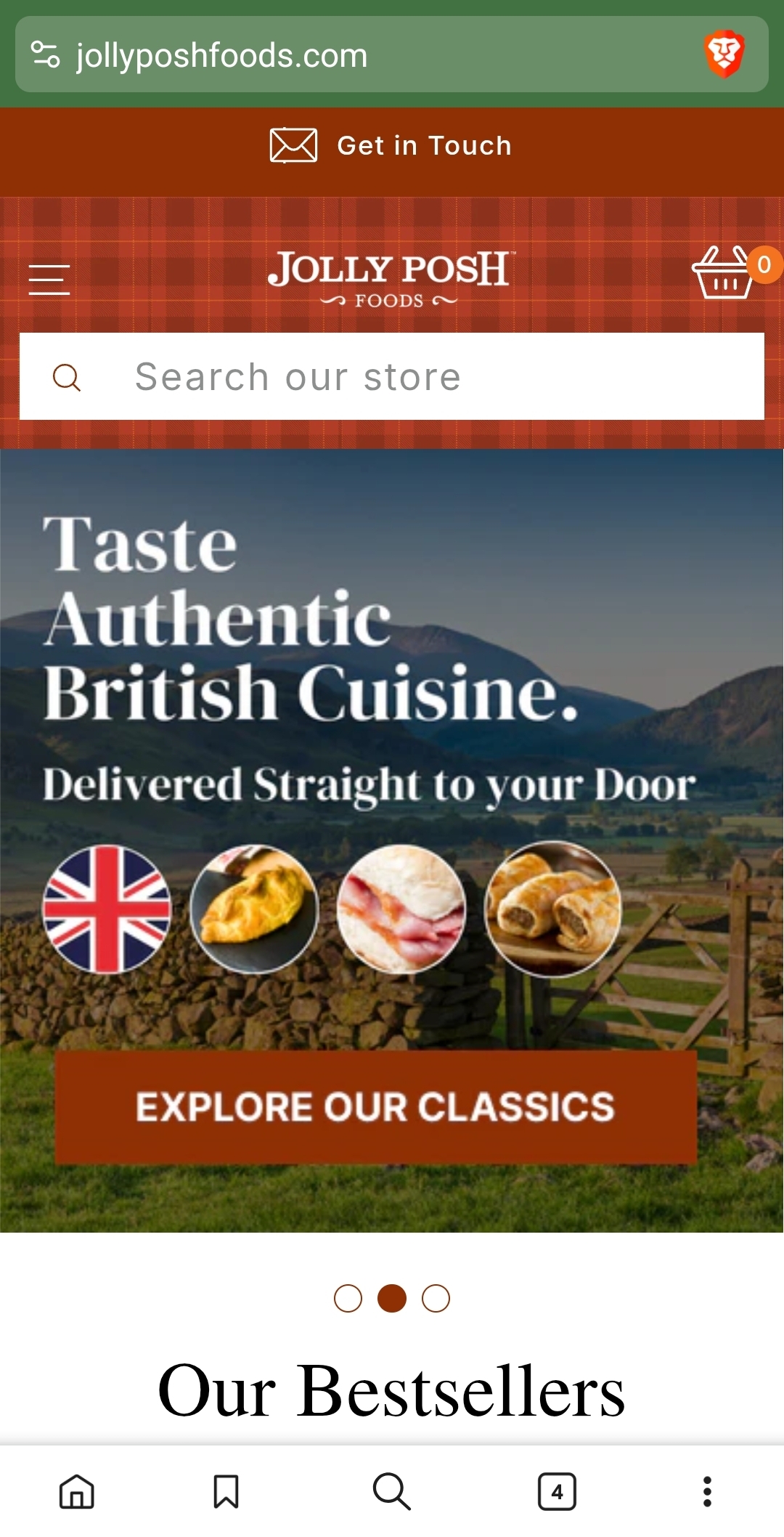
Task: Open Brave Shields lion icon
Action: click(724, 54)
